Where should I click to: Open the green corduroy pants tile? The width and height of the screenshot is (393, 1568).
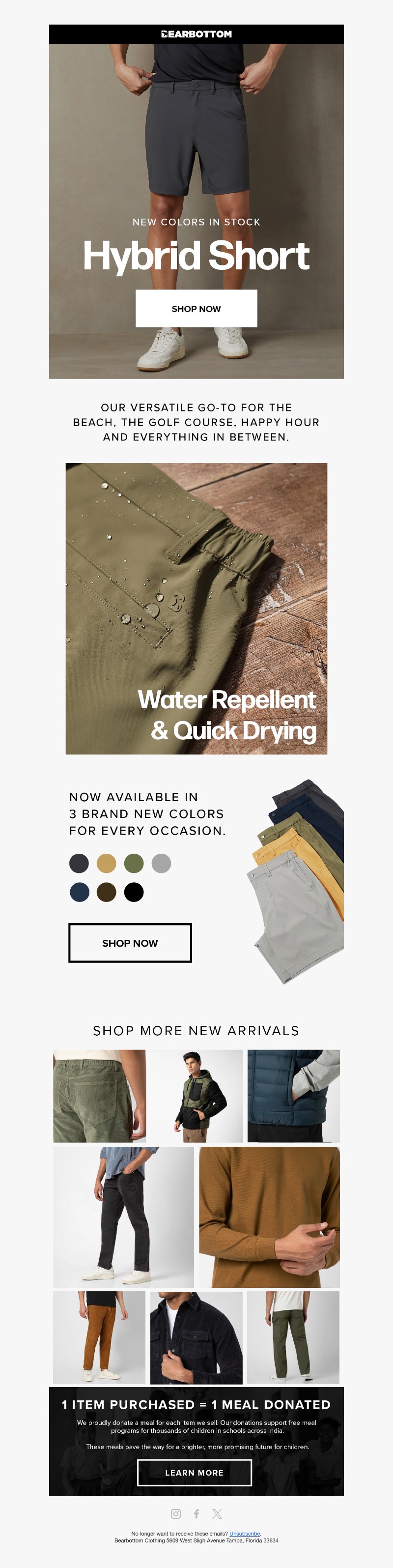click(x=99, y=1096)
